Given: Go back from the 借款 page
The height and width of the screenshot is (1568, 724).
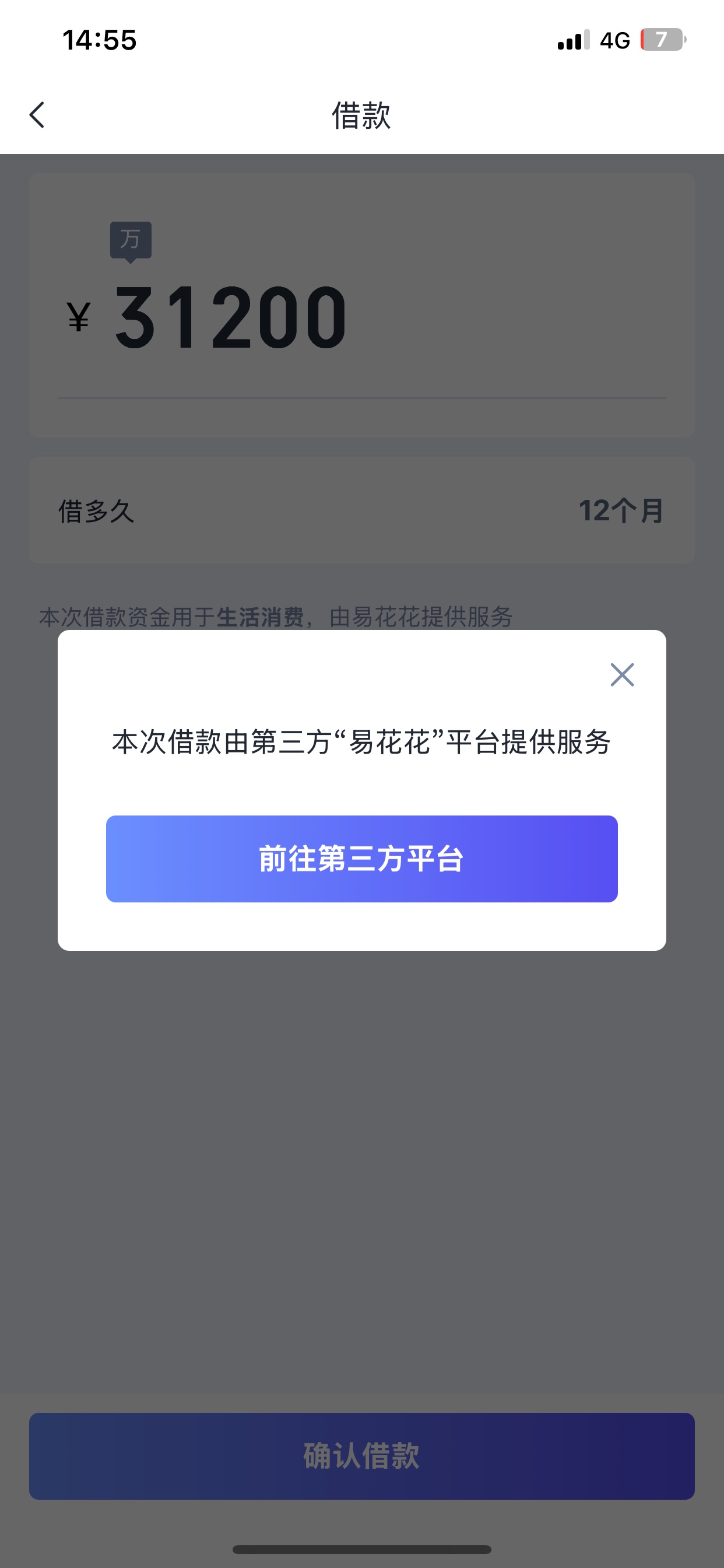Looking at the screenshot, I should 37,114.
